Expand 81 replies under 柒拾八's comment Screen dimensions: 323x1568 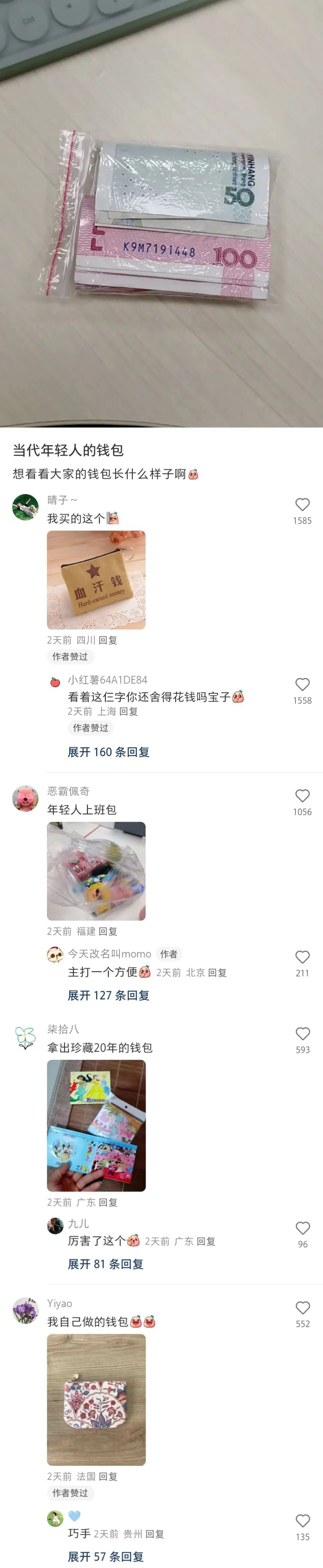coord(105,1264)
